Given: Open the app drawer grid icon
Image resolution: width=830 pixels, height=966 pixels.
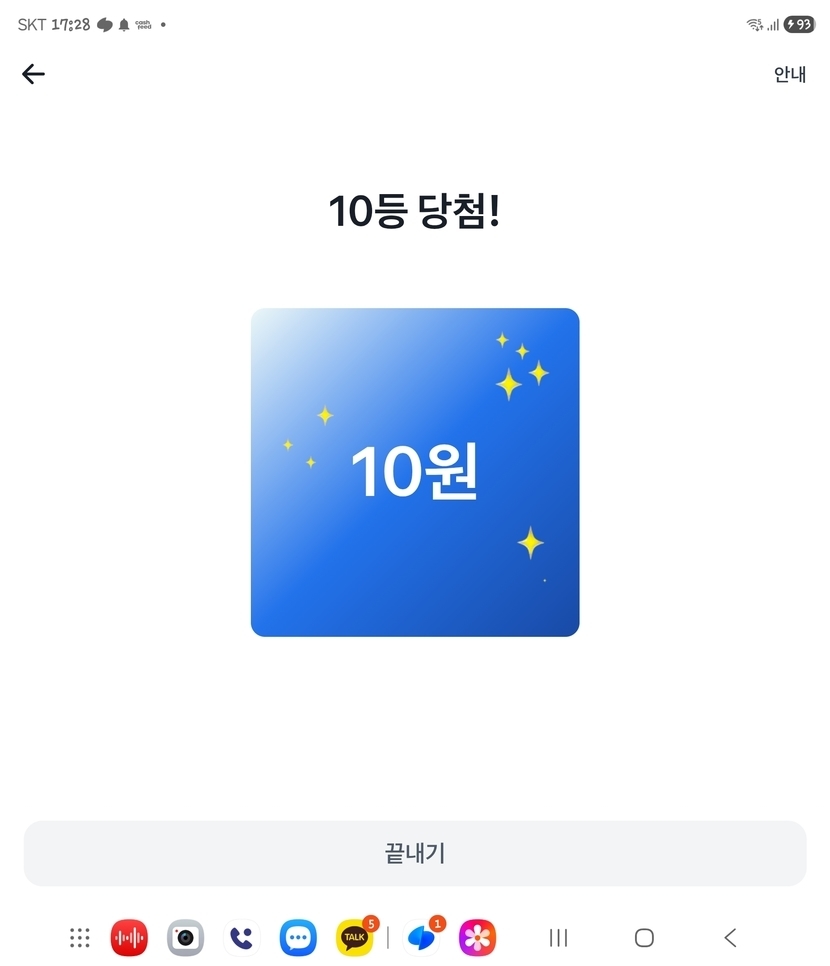Looking at the screenshot, I should 80,938.
